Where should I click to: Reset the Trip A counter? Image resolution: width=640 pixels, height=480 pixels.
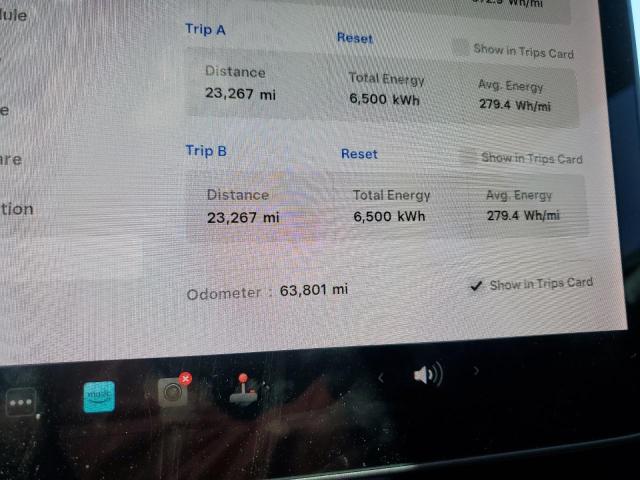coord(354,38)
